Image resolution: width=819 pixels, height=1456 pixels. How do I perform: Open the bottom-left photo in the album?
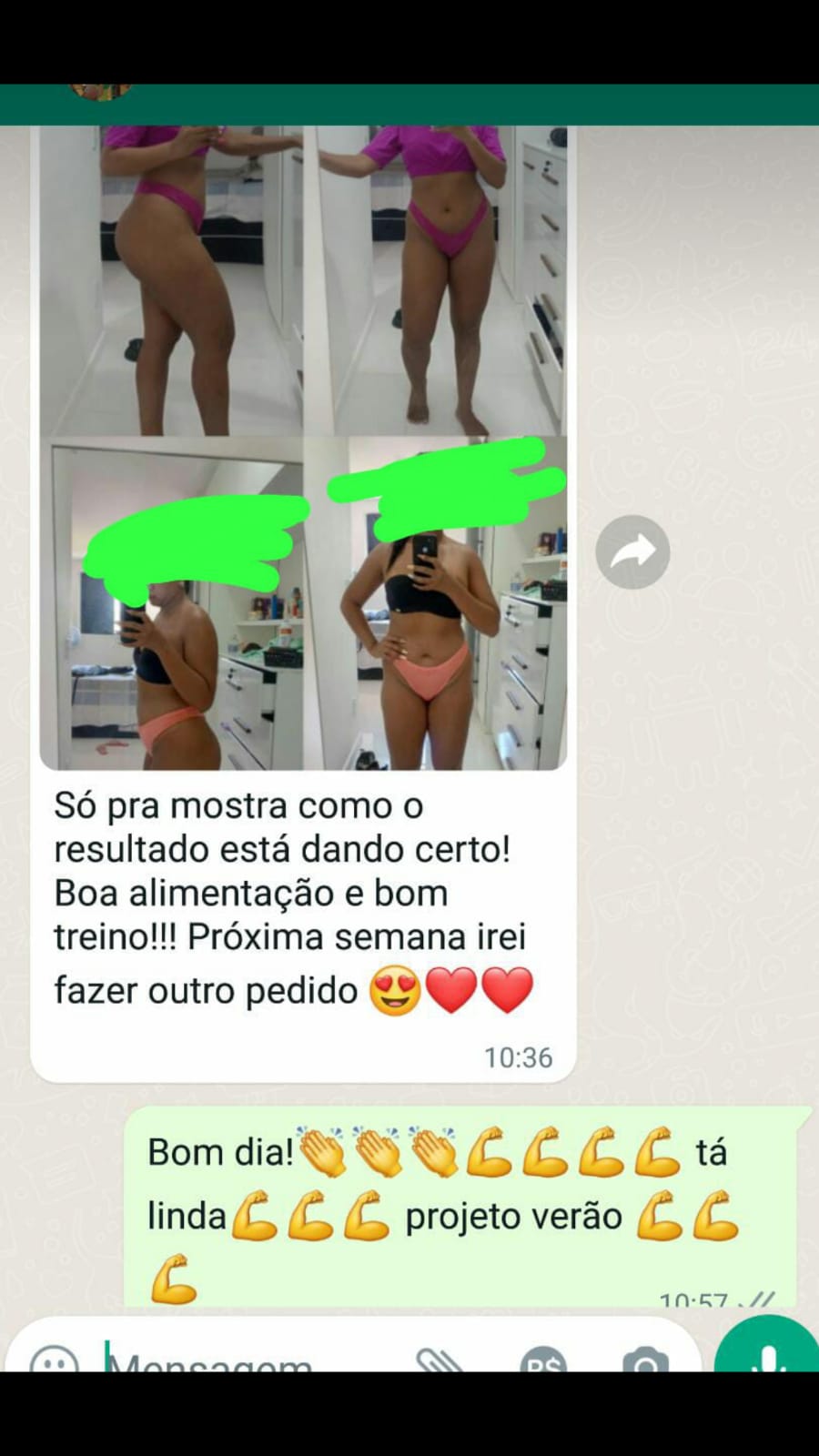point(171,604)
